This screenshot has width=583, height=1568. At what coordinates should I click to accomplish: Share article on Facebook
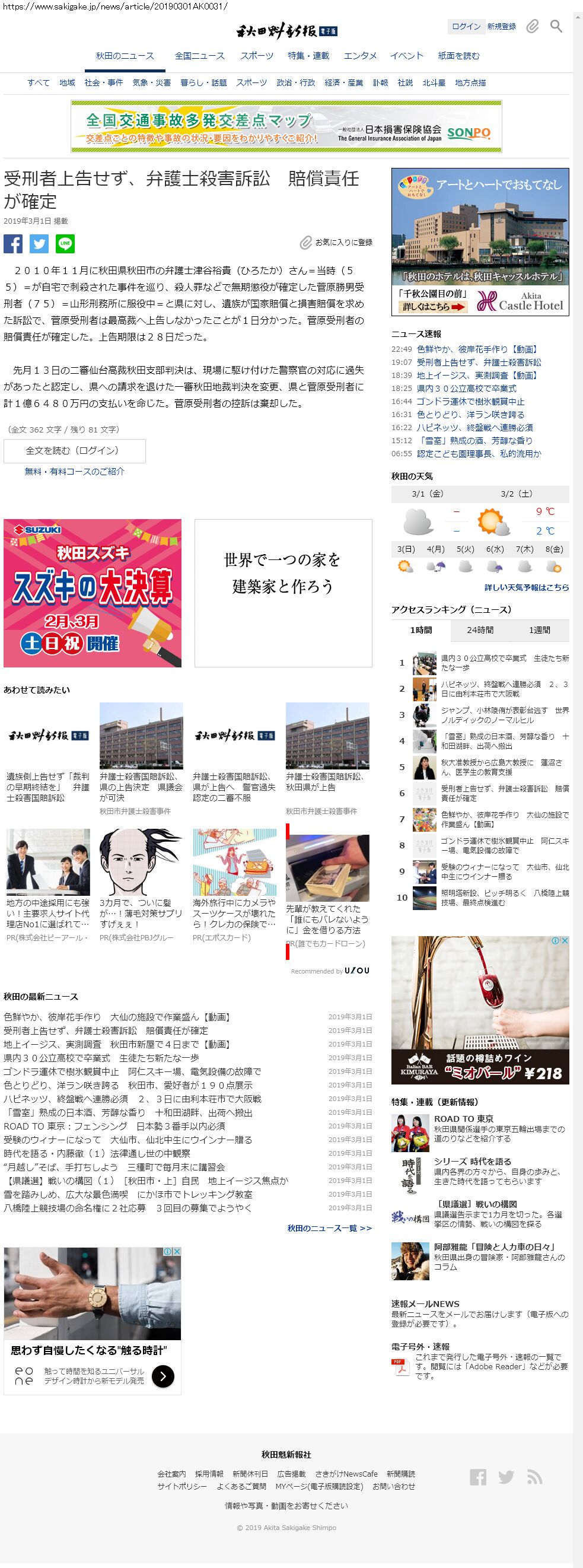pos(14,243)
